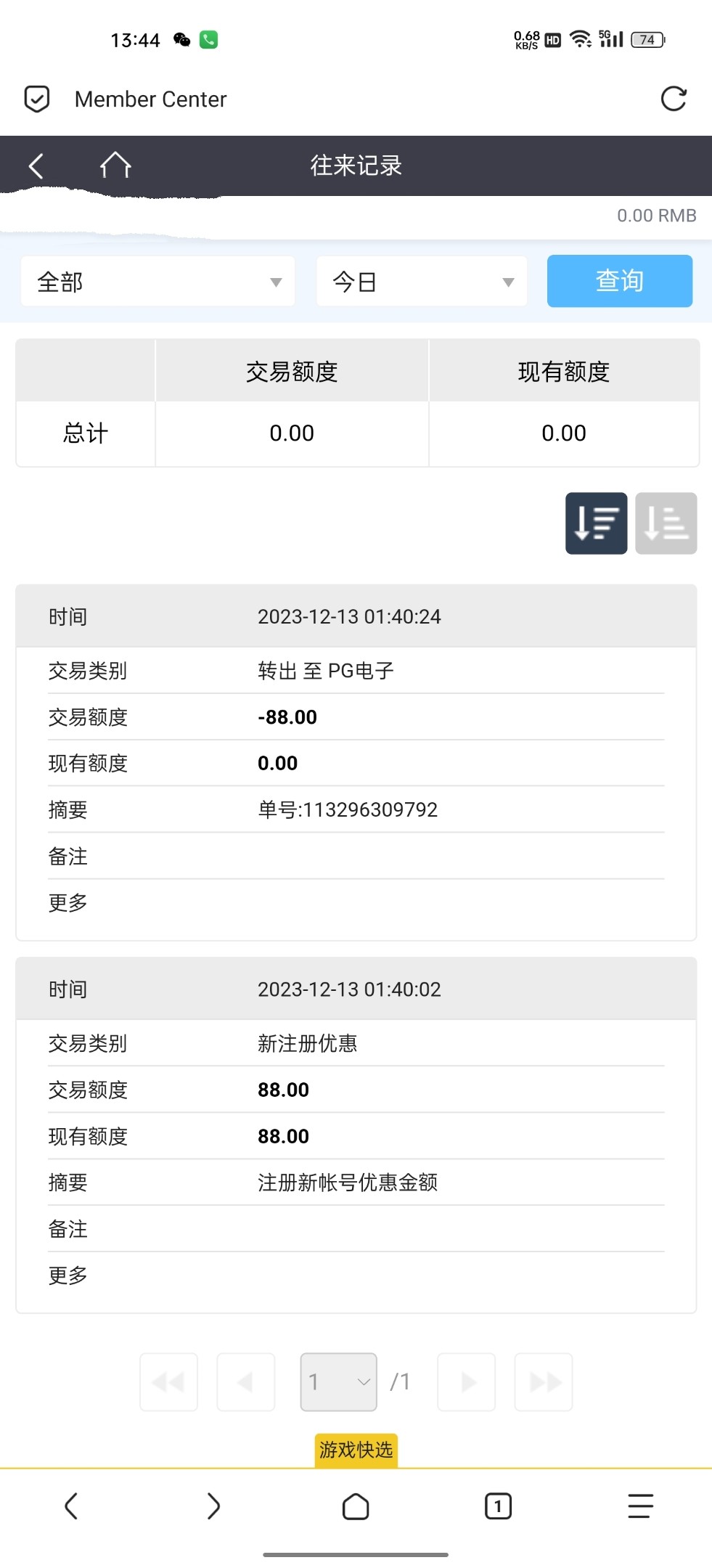This screenshot has height=1568, width=712.
Task: Go to the browser home page
Action: (356, 1506)
